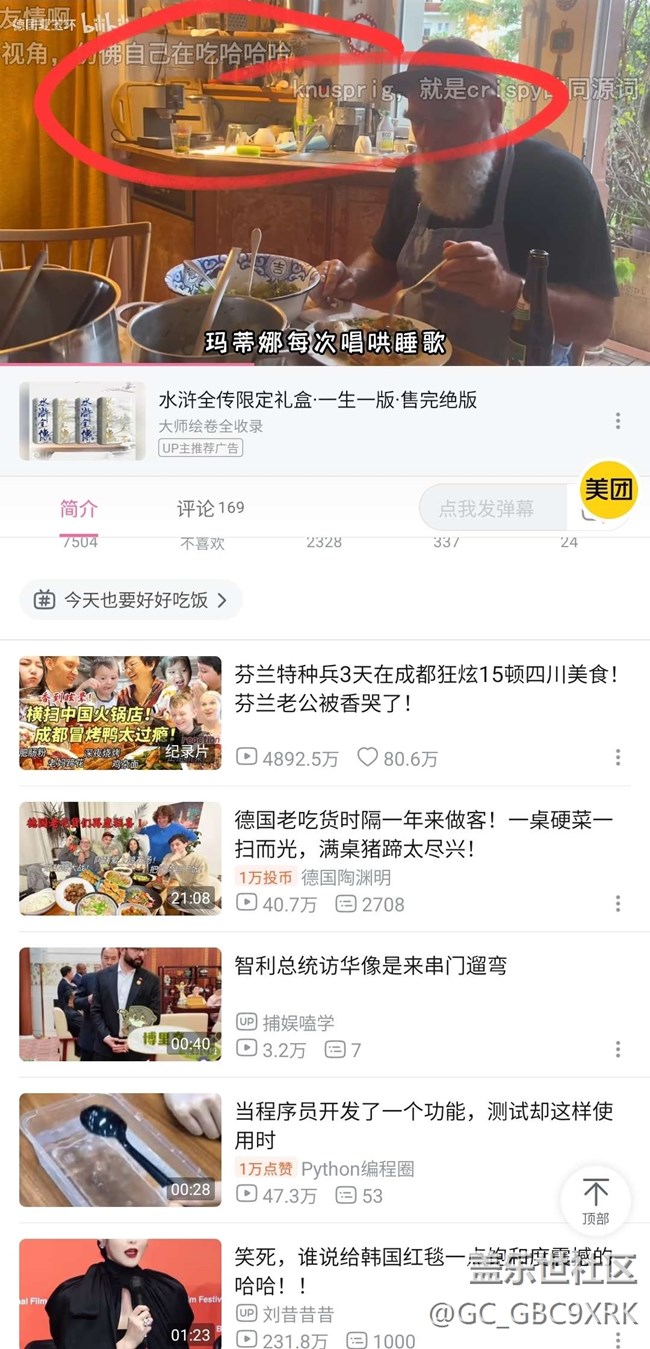Jump back to top with 顶部 button
This screenshot has height=1349, width=650.
[596, 1201]
